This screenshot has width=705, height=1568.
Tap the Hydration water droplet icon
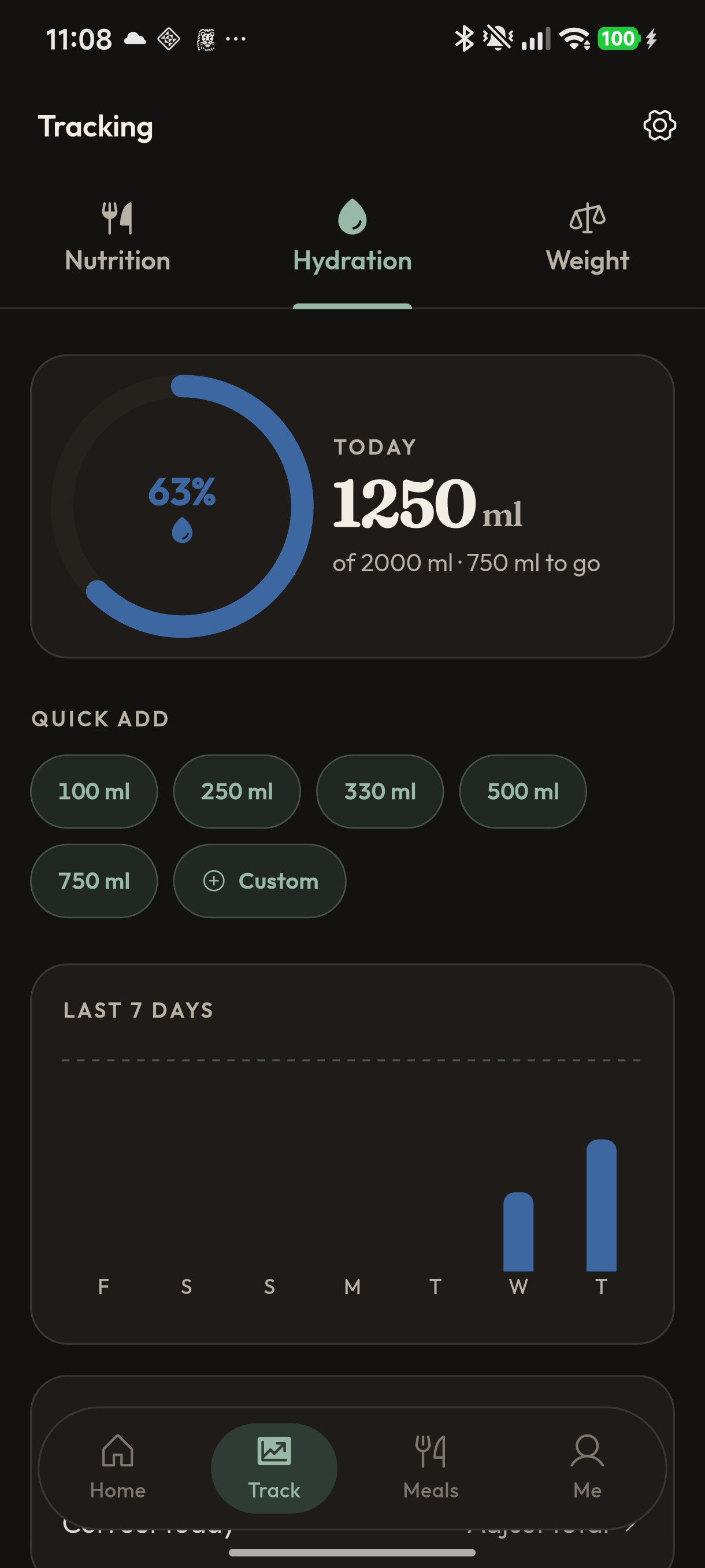tap(352, 219)
